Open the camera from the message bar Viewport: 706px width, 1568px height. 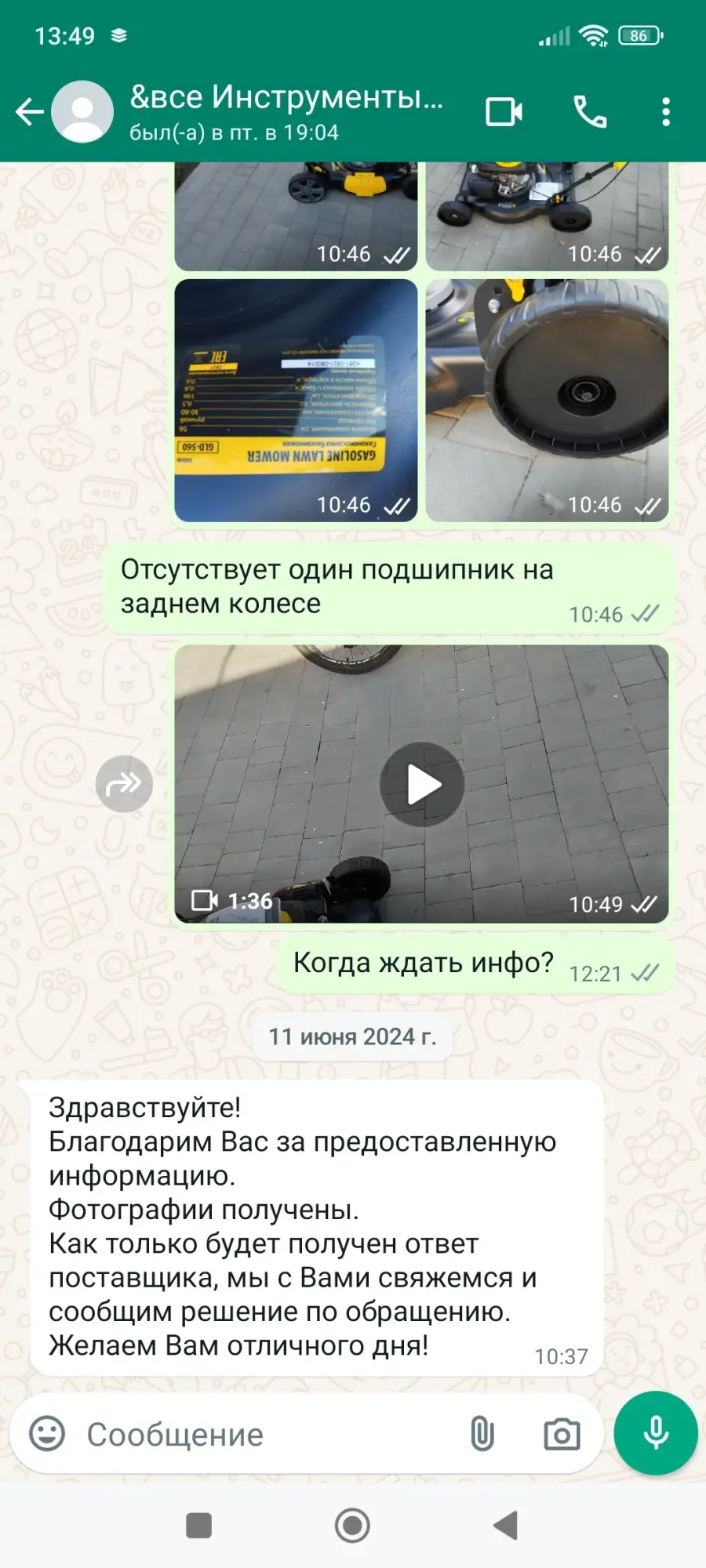562,1435
